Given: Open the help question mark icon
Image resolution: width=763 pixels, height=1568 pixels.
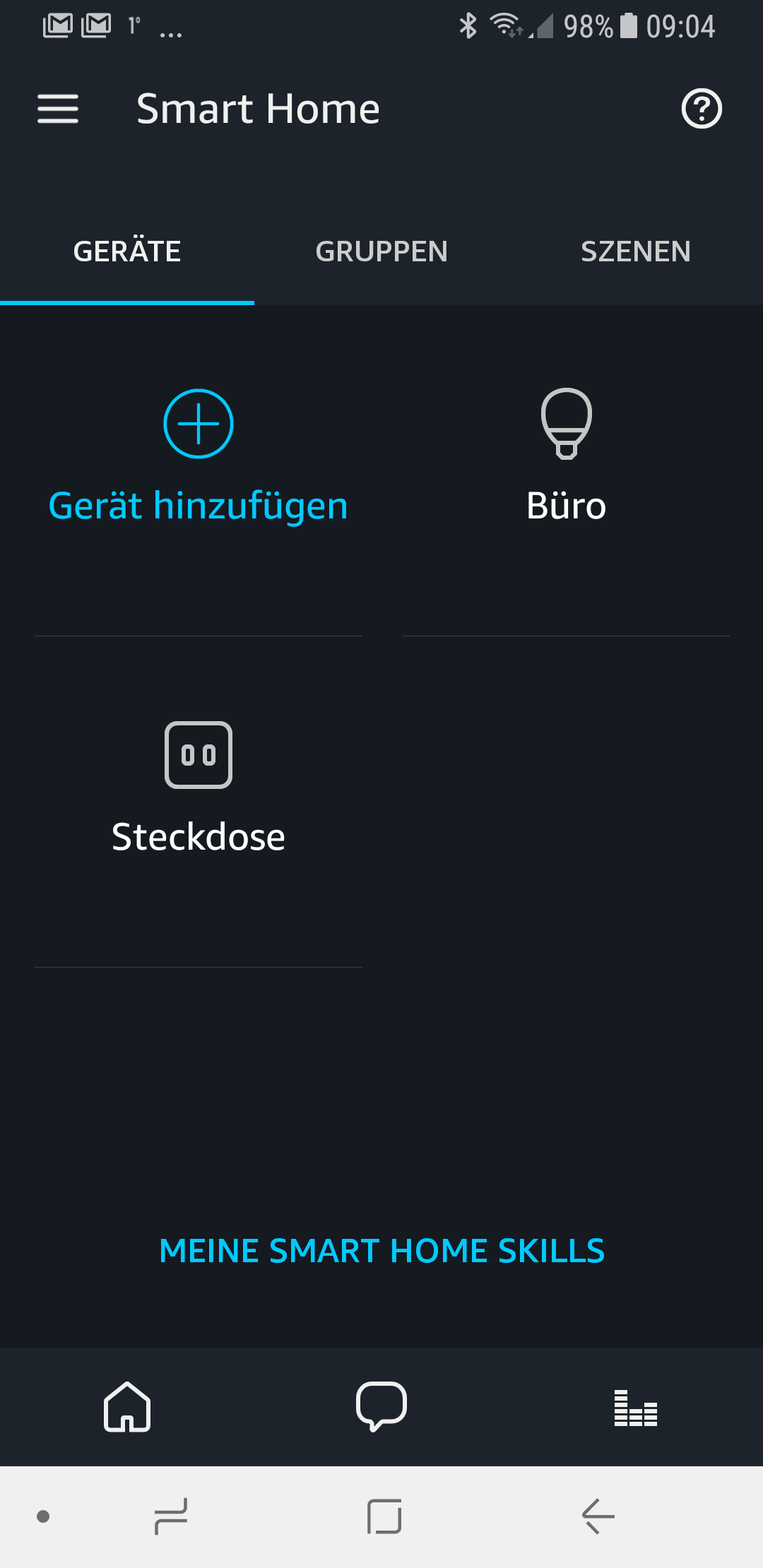Looking at the screenshot, I should [701, 109].
